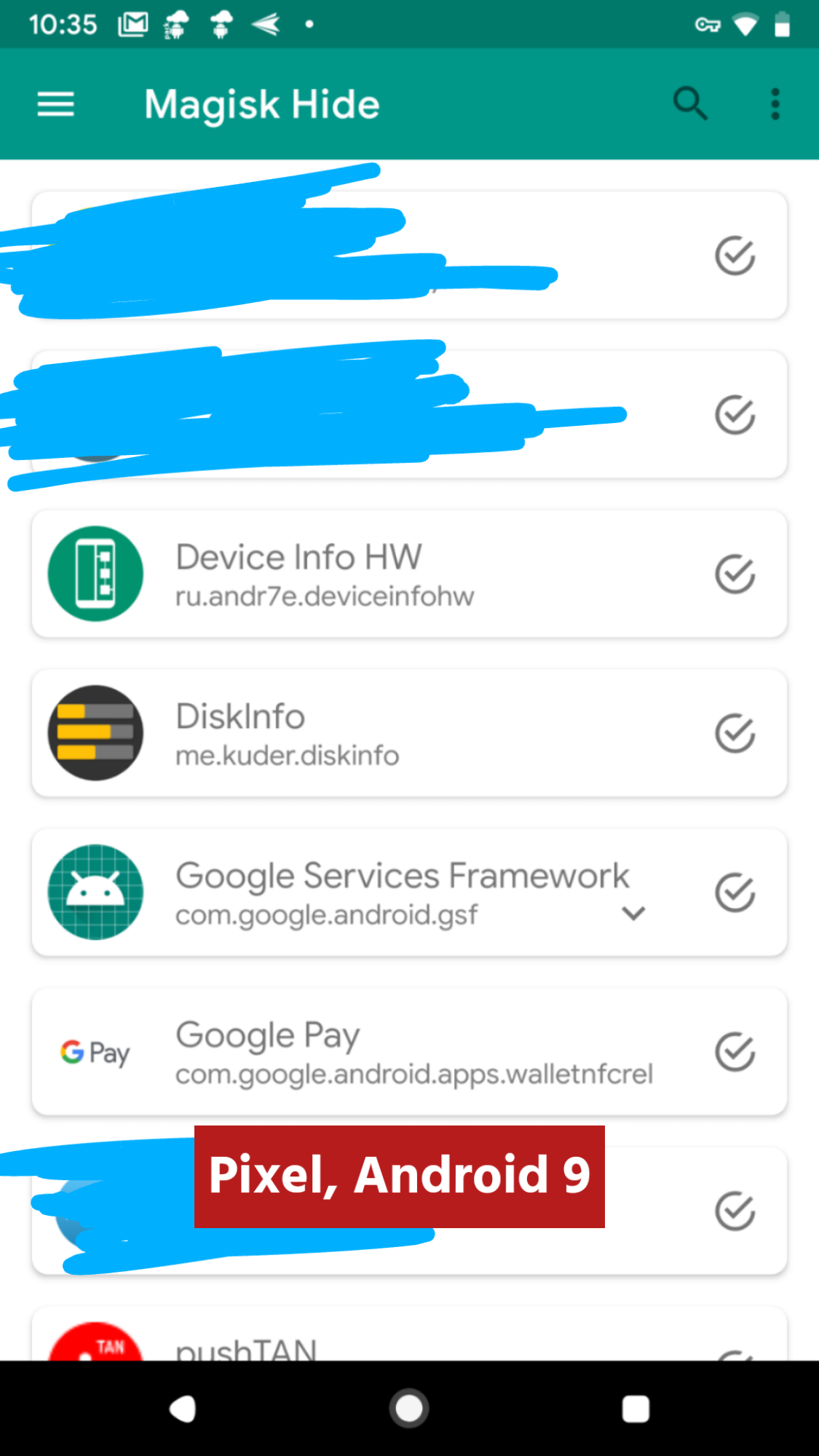
Task: Disable hiding for Google Pay
Action: (735, 1051)
